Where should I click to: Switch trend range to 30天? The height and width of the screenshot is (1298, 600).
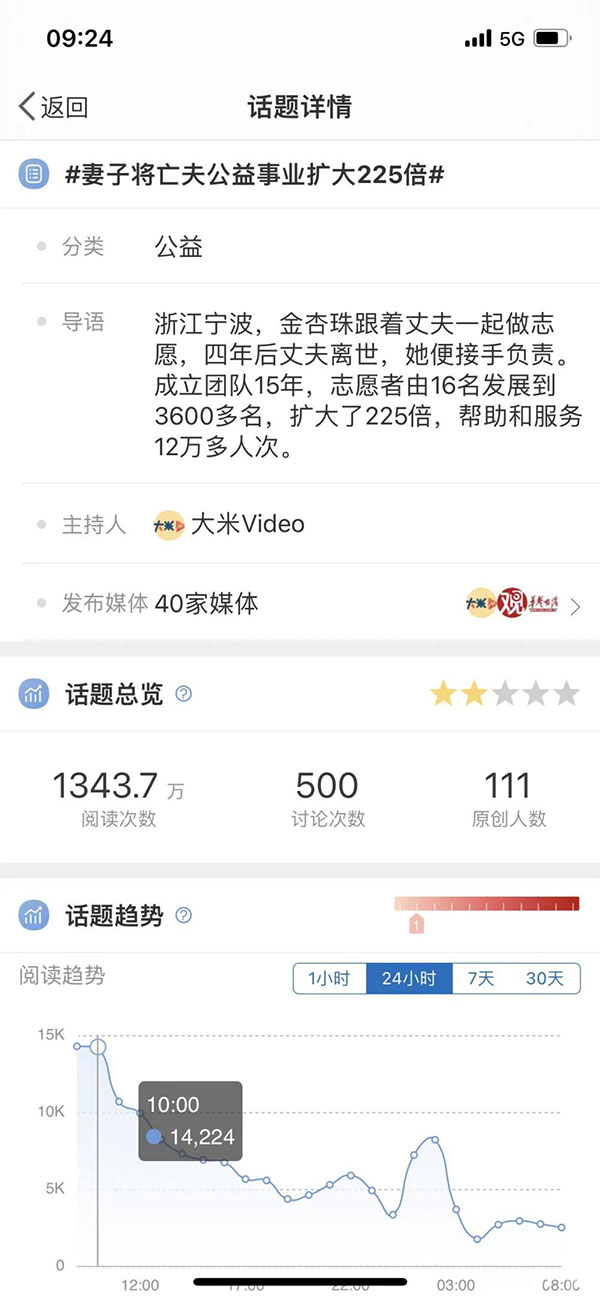pyautogui.click(x=545, y=978)
